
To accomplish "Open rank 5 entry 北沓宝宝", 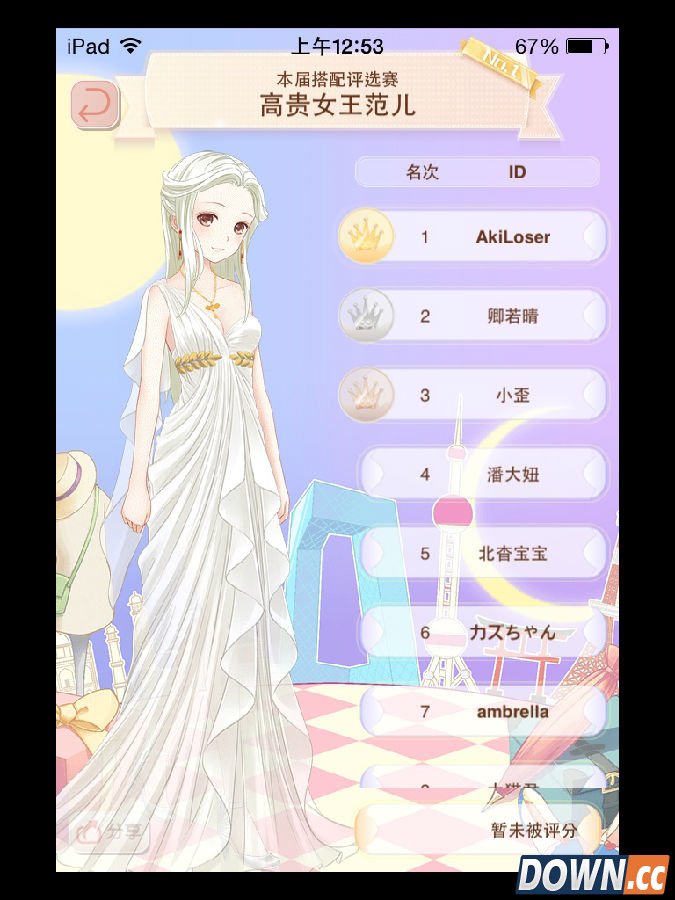I will coord(483,553).
